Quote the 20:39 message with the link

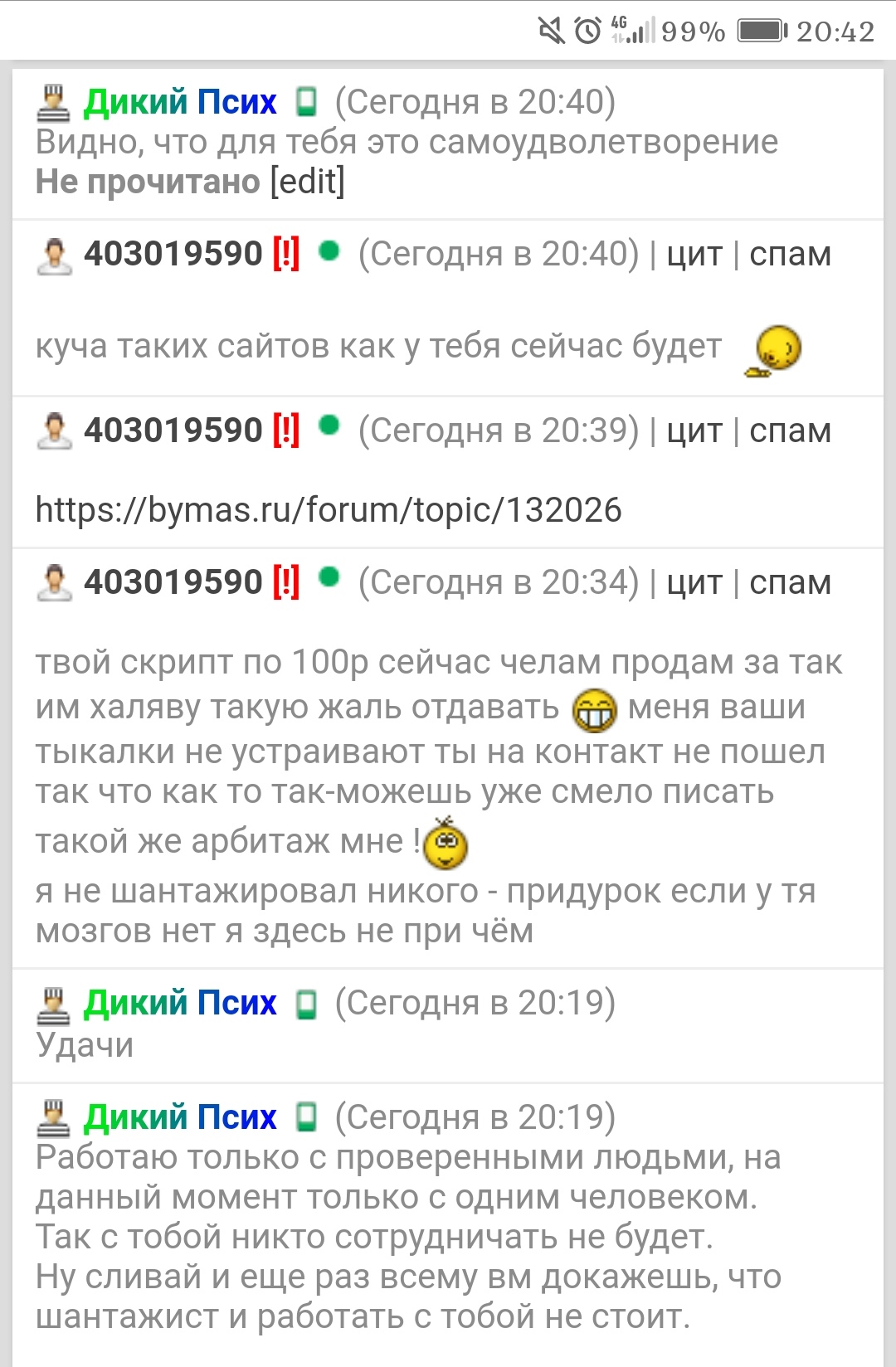(694, 431)
